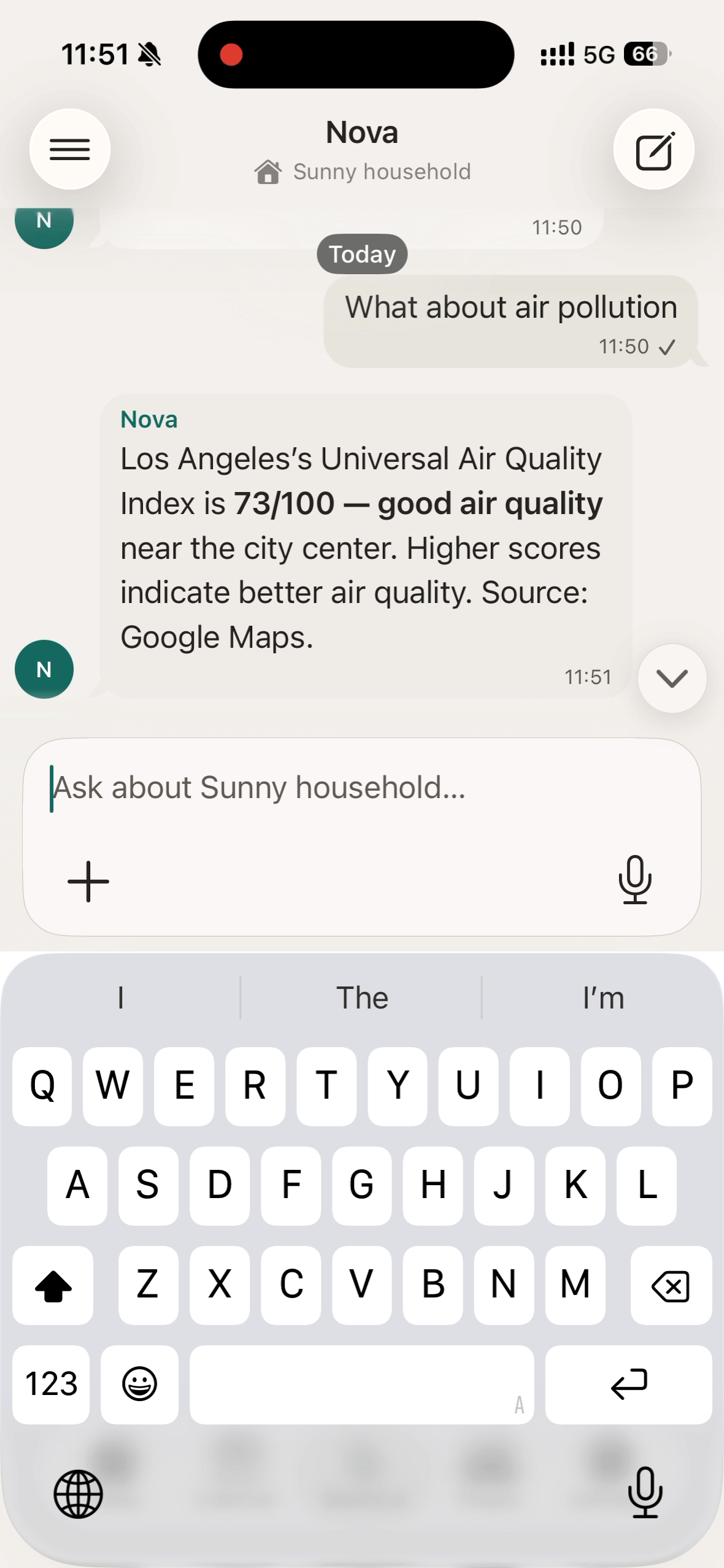Open the emoji keyboard
The height and width of the screenshot is (1568, 724).
(140, 1385)
